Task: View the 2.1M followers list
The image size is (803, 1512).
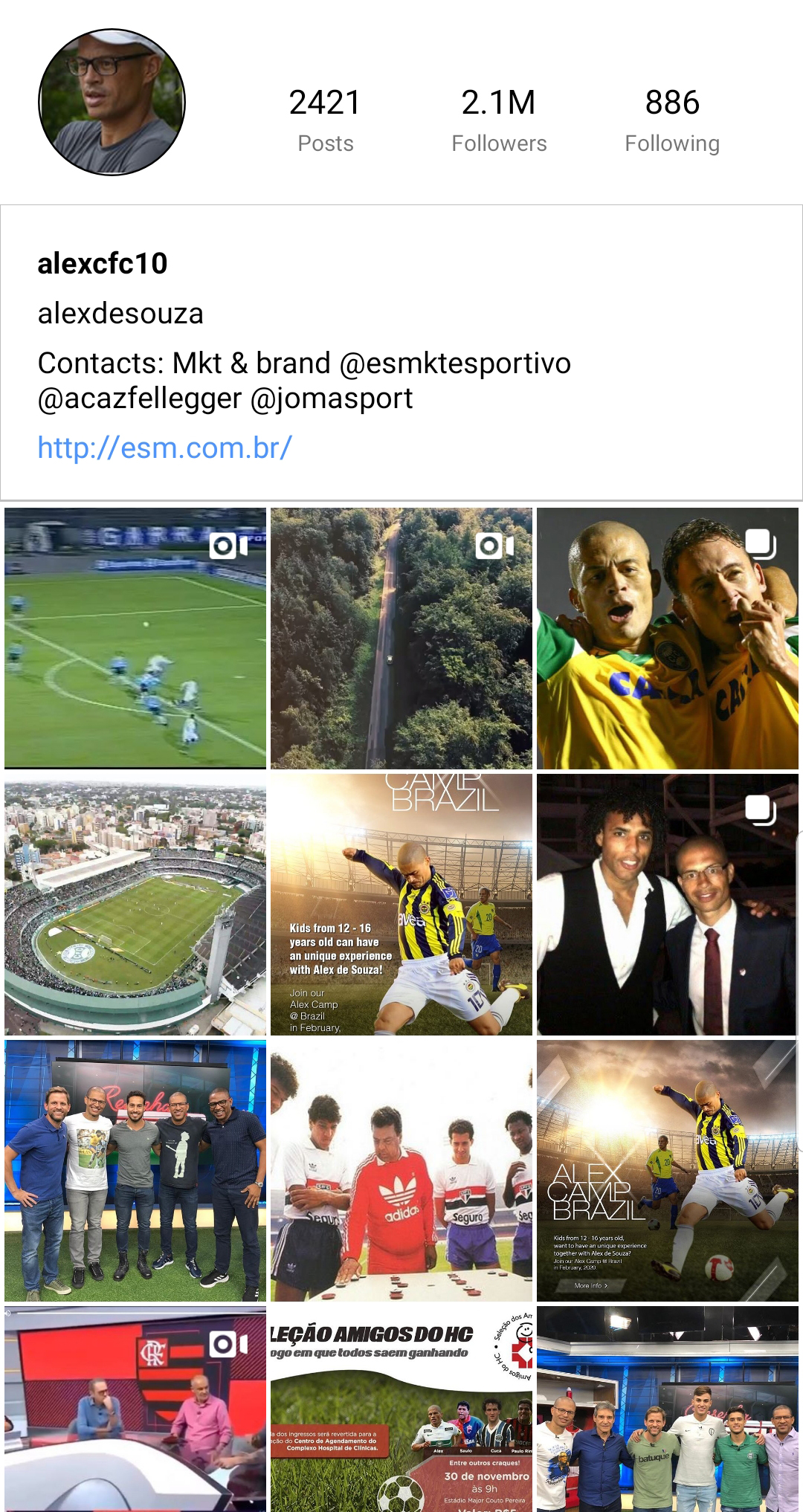Action: point(498,119)
